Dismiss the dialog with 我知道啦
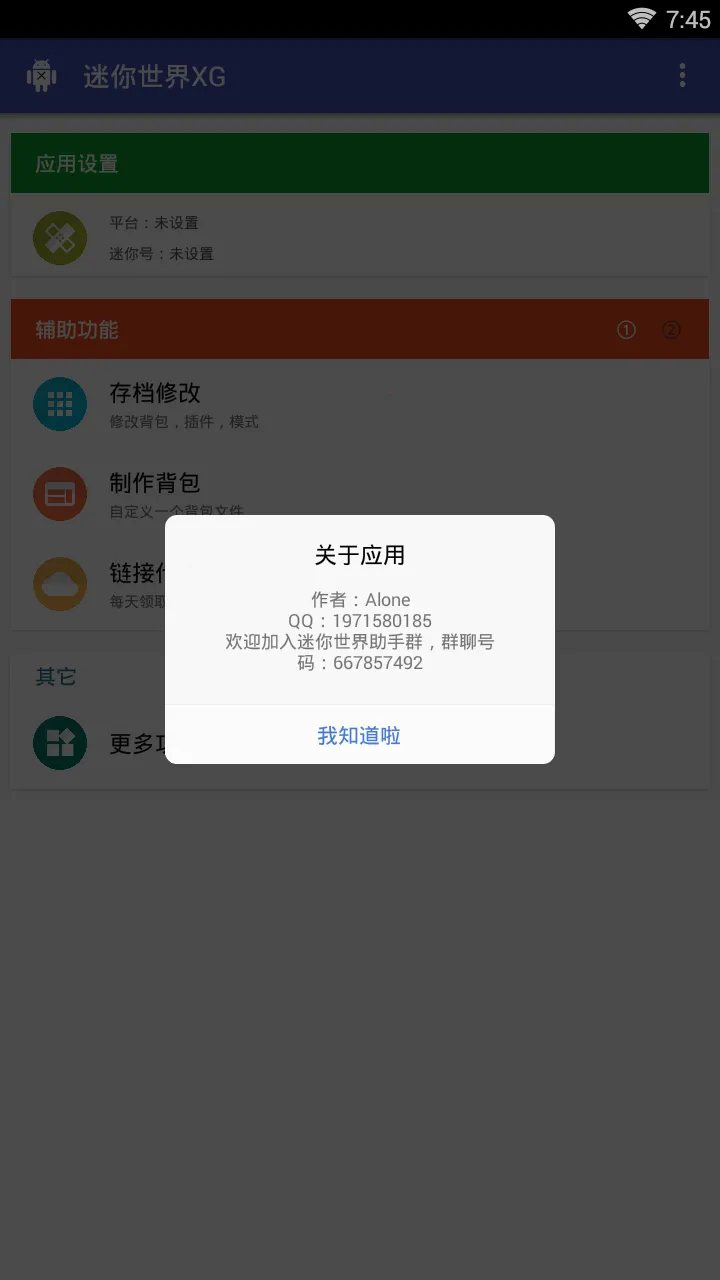 (359, 736)
